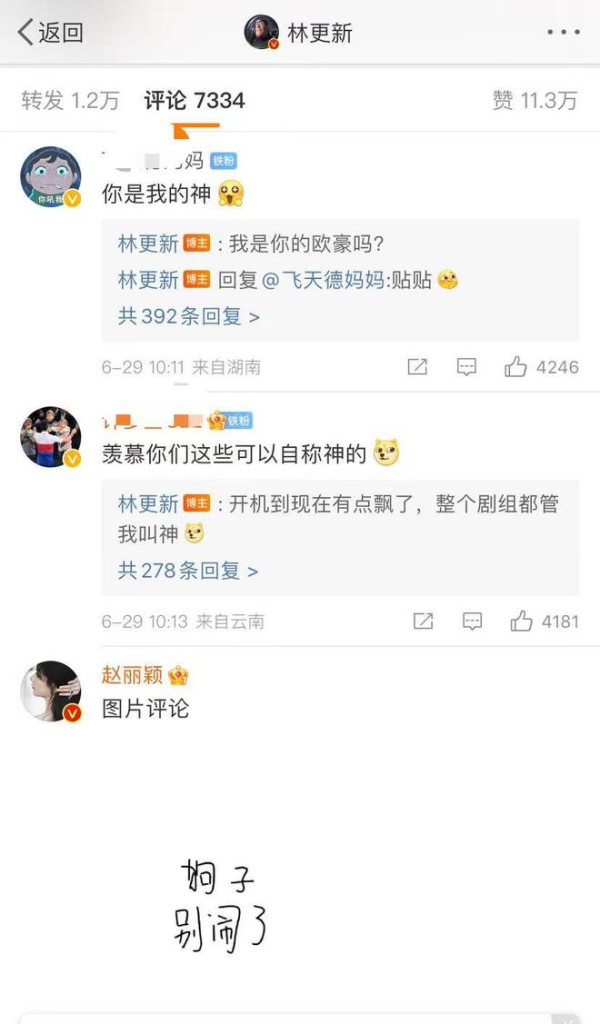The image size is (600, 1024).
Task: Open 林更新 avatar in title bar
Action: click(262, 31)
